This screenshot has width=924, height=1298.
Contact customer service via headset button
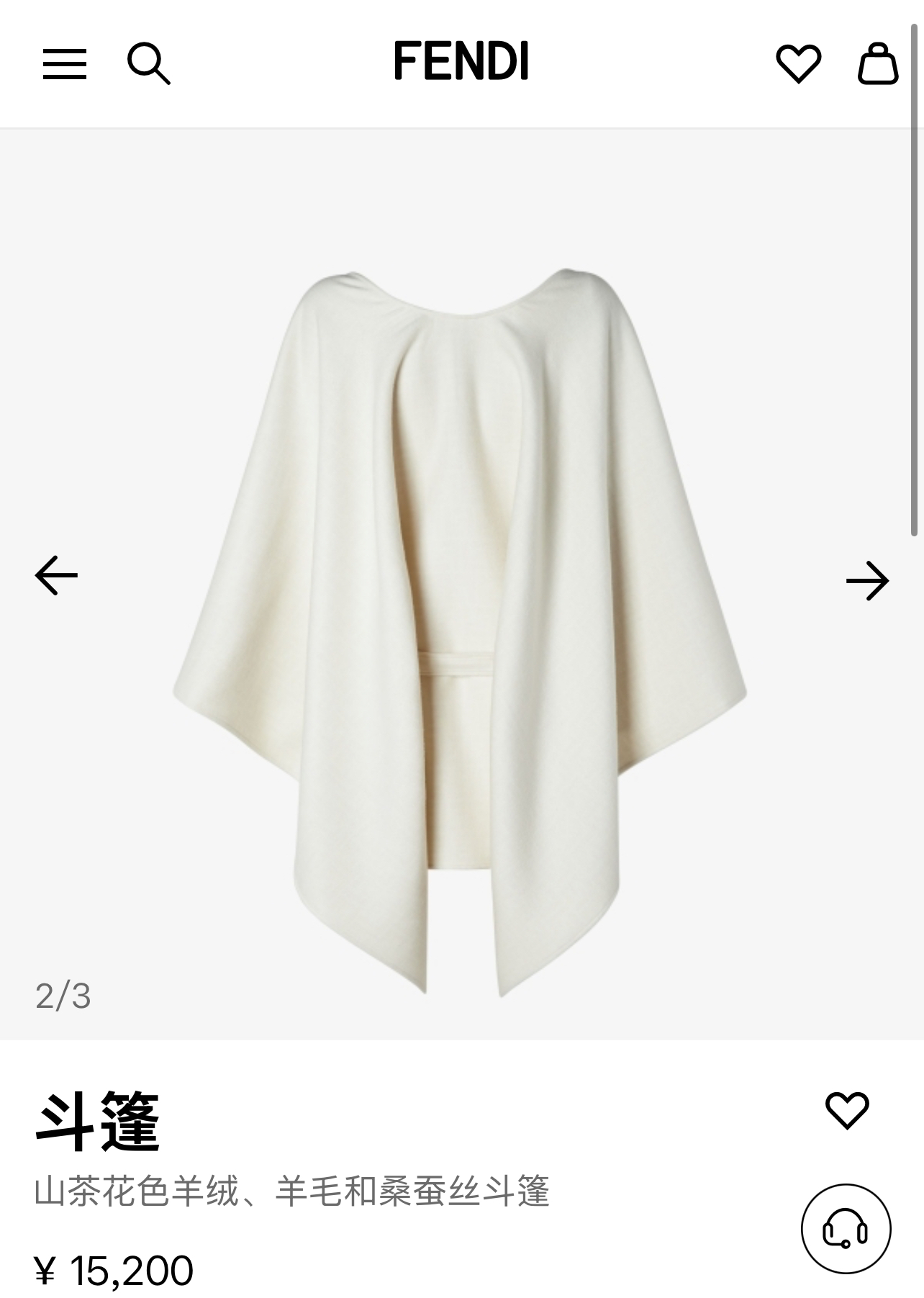846,1229
